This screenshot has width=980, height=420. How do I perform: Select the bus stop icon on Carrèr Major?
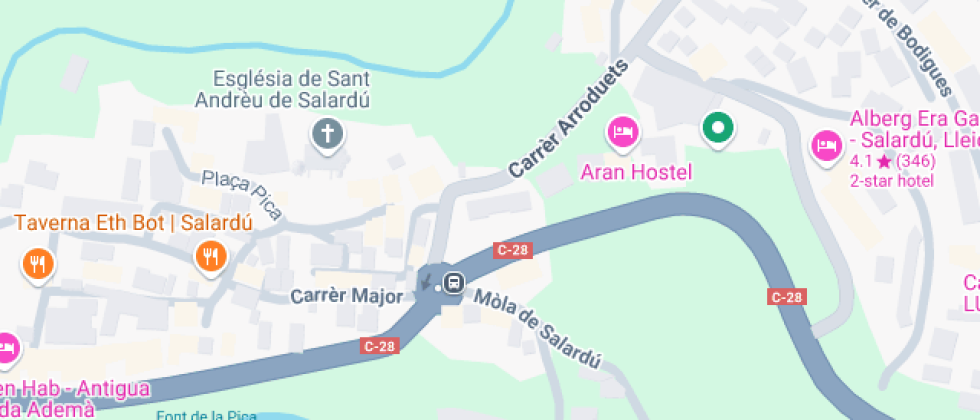453,283
